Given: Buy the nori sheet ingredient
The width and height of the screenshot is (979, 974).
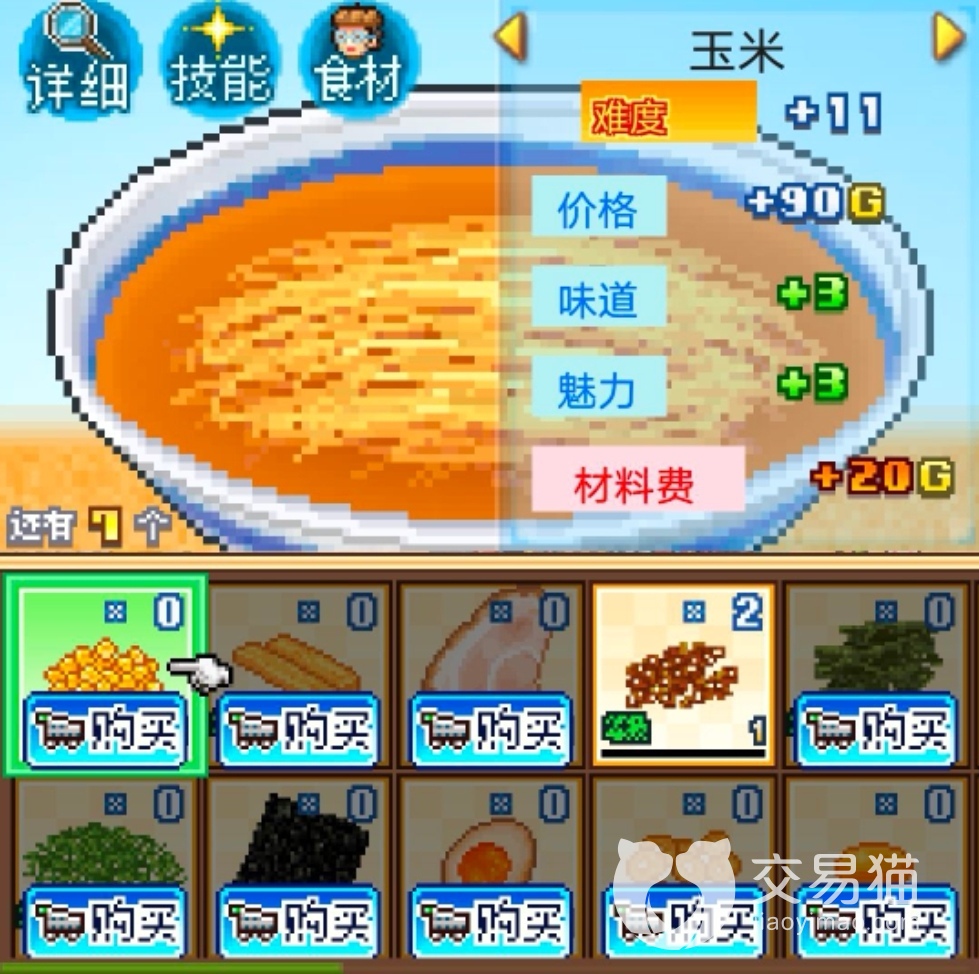Looking at the screenshot, I should pos(298,922).
